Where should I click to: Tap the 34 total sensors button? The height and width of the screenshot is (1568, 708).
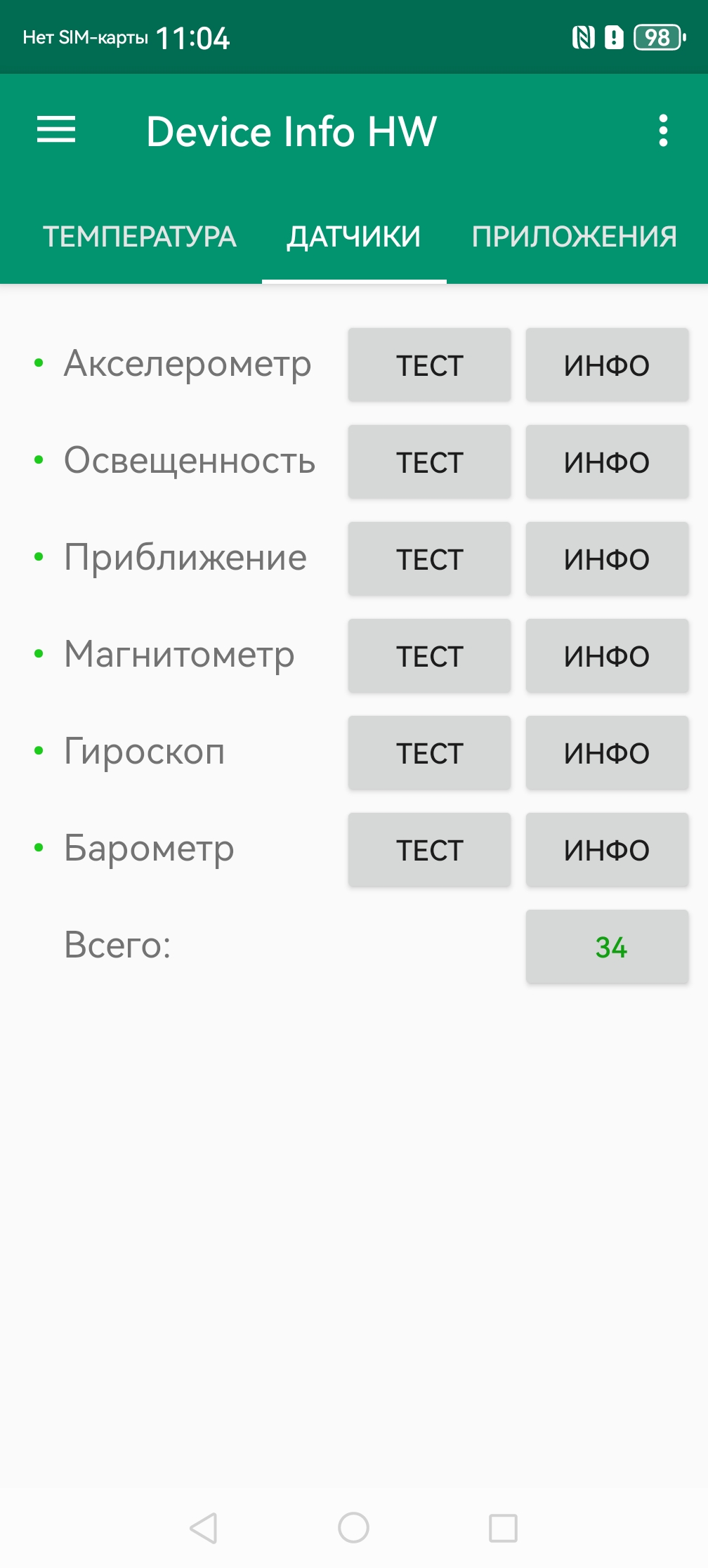coord(607,947)
